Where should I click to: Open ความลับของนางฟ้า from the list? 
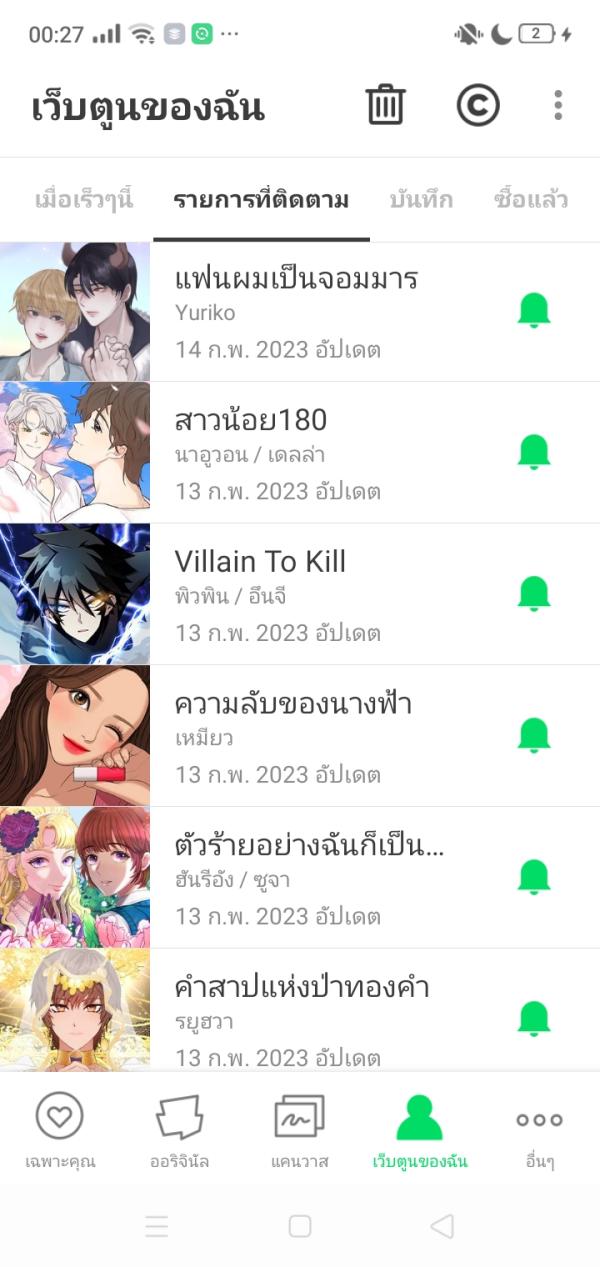click(x=293, y=704)
